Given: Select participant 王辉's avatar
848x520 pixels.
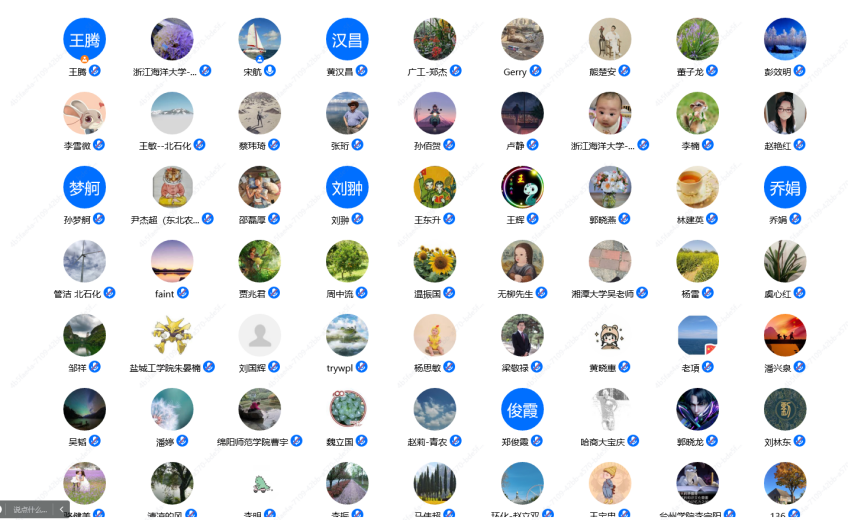Looking at the screenshot, I should [x=522, y=187].
